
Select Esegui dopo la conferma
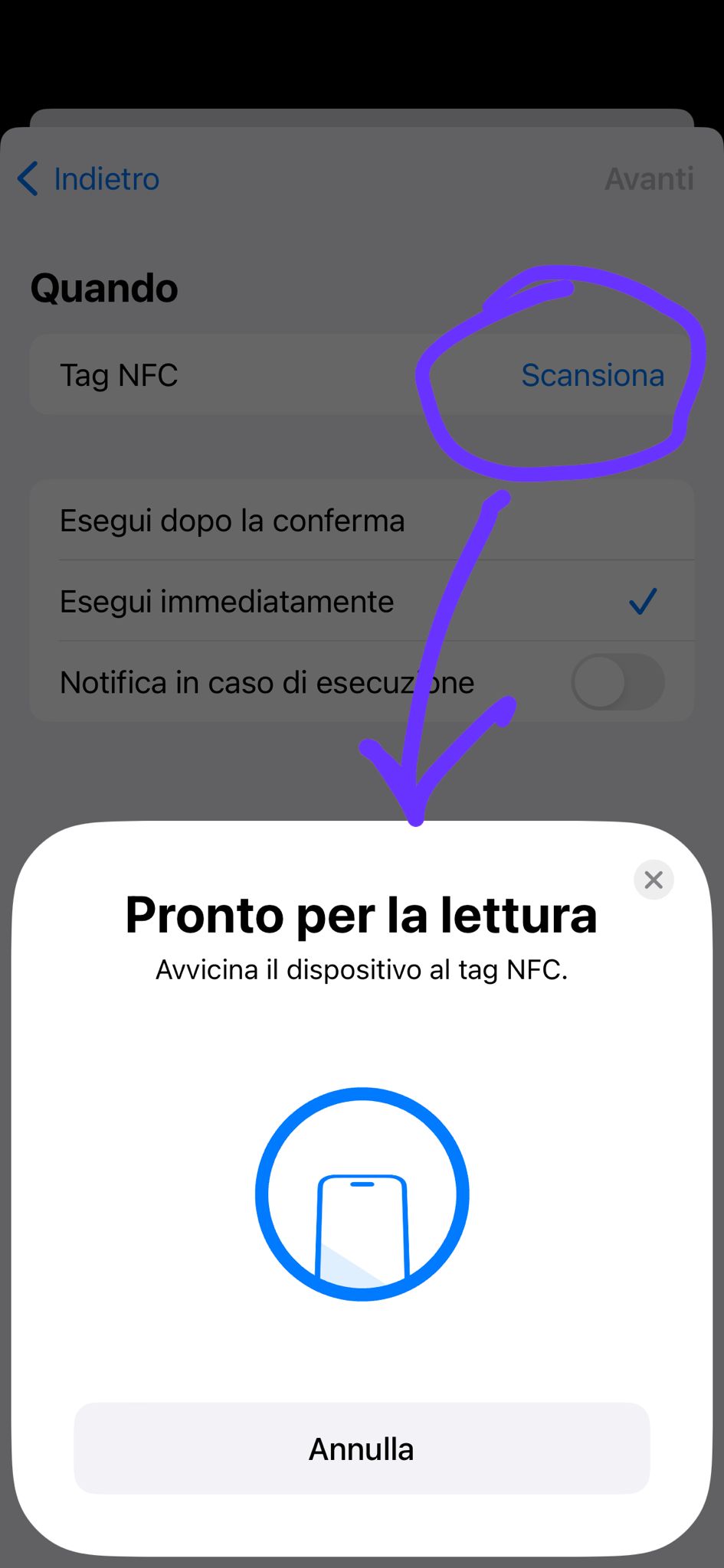point(232,521)
